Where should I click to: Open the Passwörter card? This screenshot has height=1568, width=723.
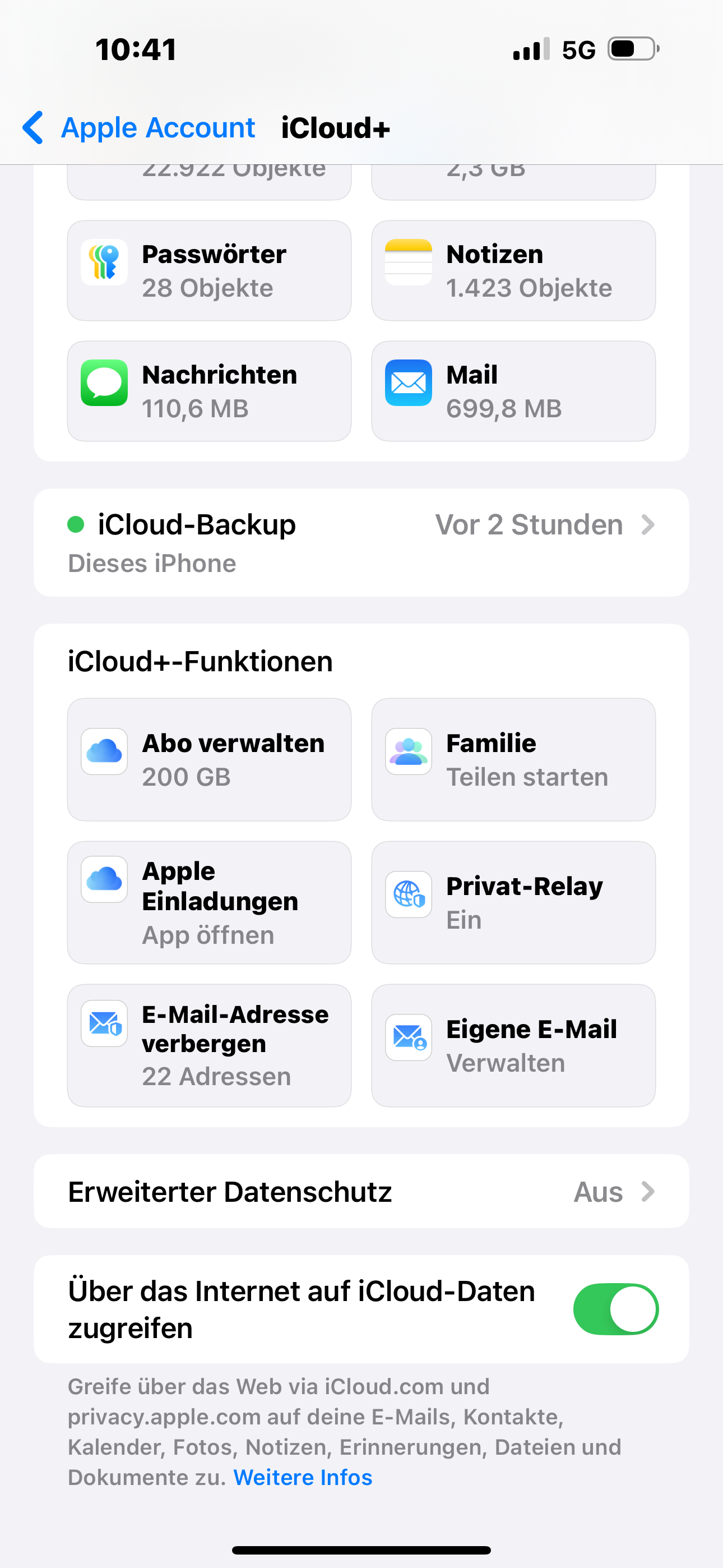(208, 271)
